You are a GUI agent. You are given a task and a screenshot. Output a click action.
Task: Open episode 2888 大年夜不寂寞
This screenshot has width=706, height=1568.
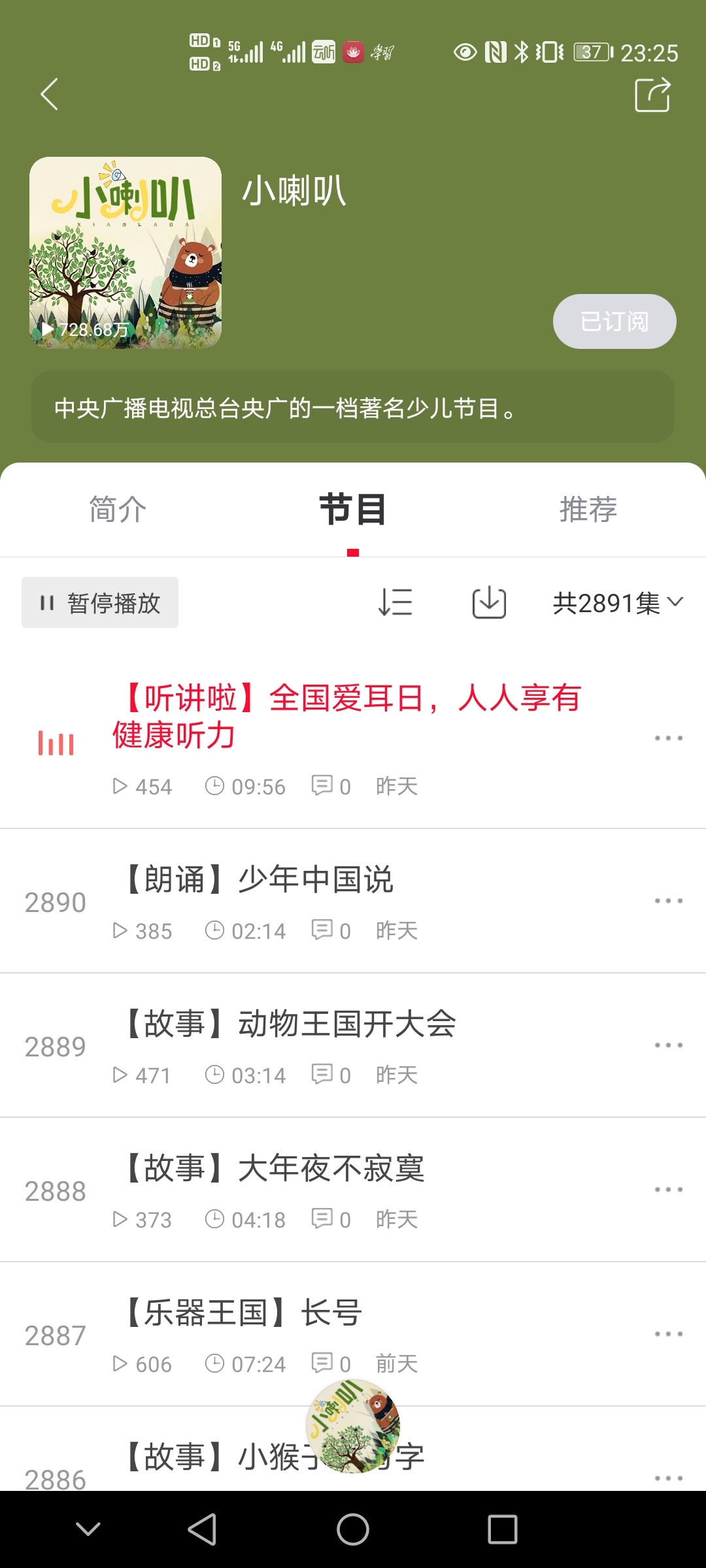[353, 1190]
